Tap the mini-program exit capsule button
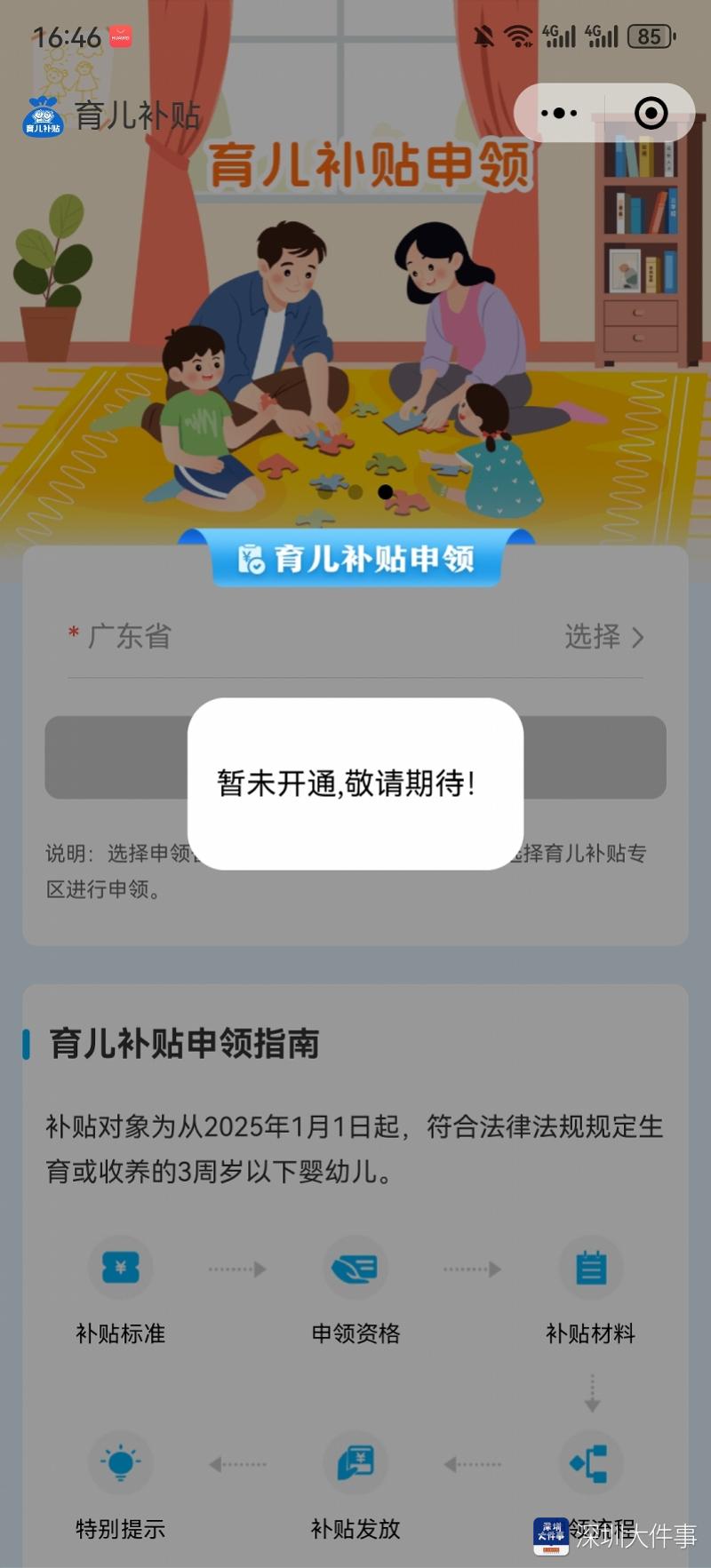Viewport: 711px width, 1568px height. (x=651, y=113)
